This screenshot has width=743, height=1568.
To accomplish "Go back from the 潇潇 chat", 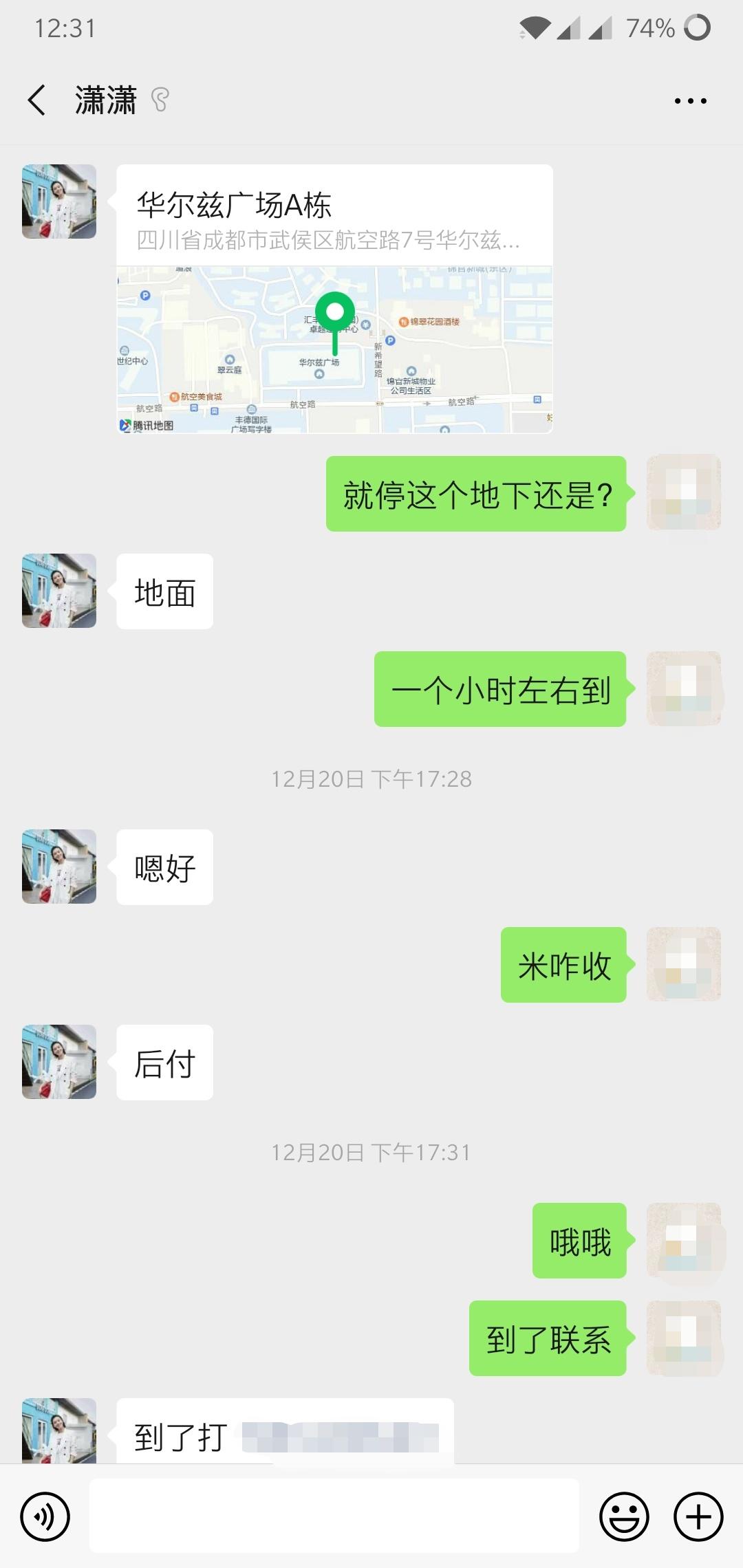I will tap(37, 100).
